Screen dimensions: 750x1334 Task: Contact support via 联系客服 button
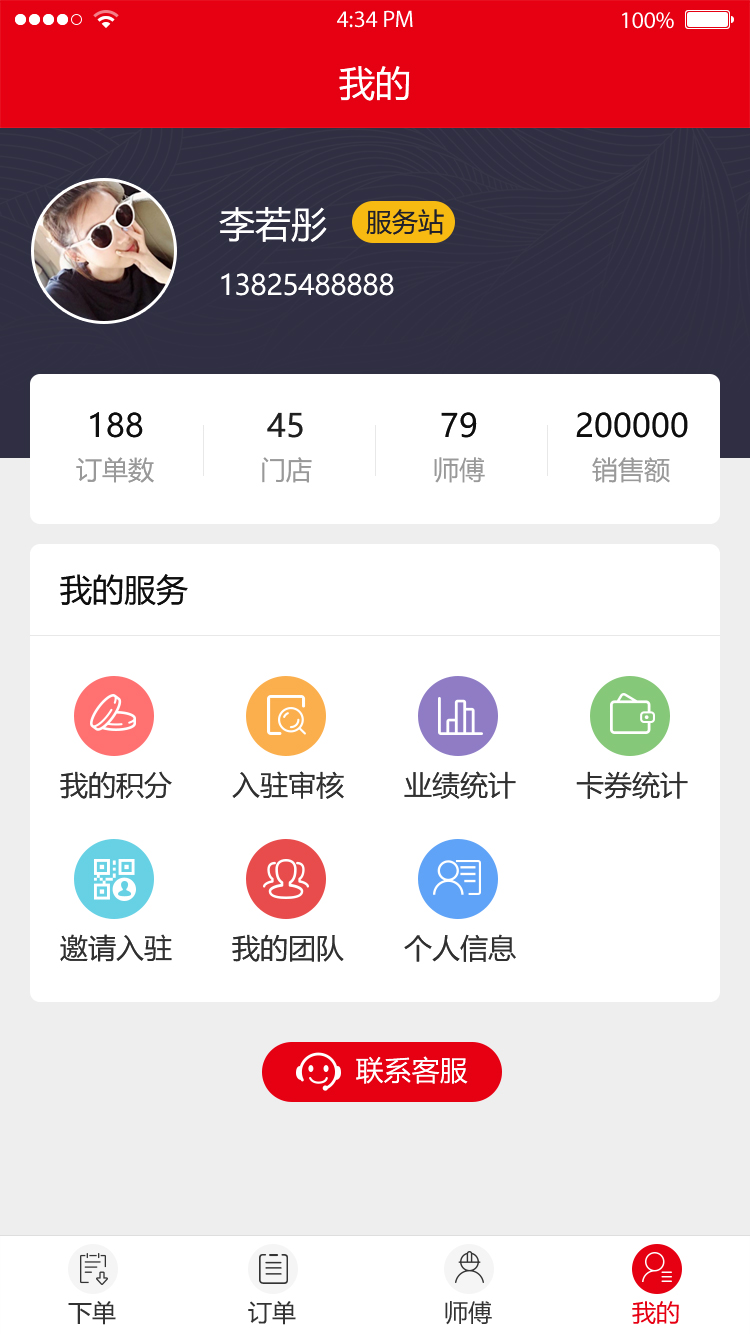[x=382, y=1071]
